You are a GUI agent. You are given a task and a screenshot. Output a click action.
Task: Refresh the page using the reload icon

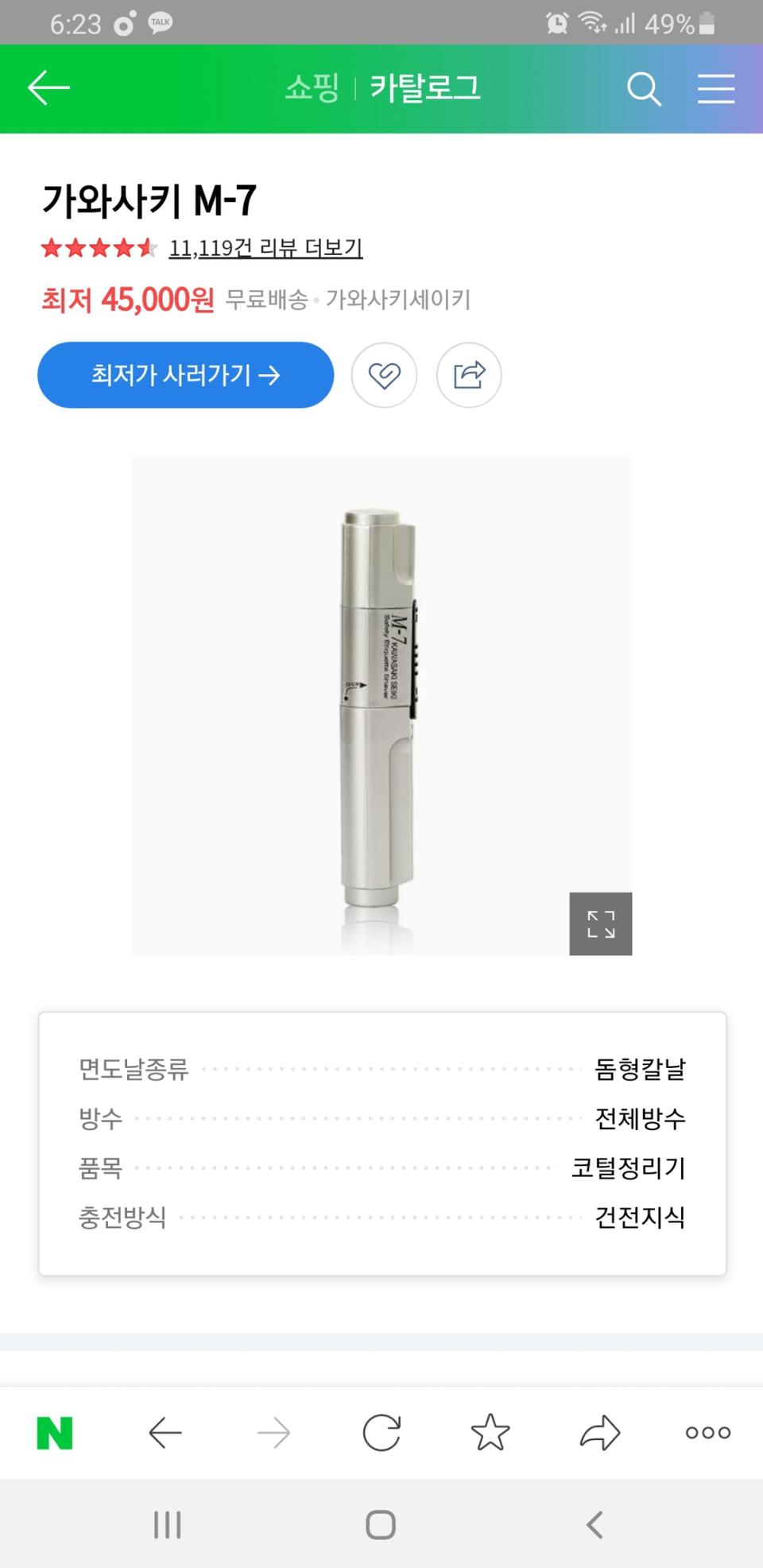381,1433
